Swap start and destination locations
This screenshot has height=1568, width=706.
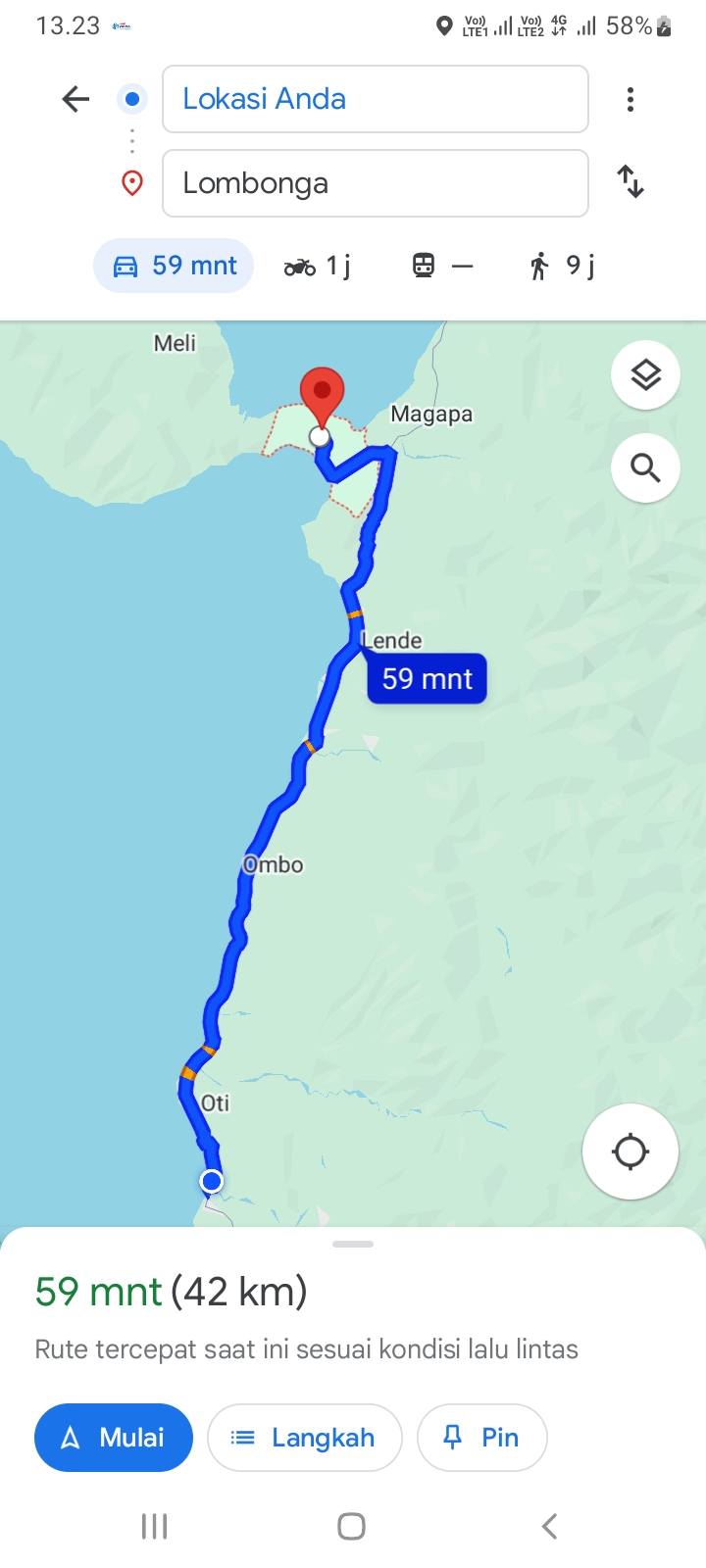[630, 182]
